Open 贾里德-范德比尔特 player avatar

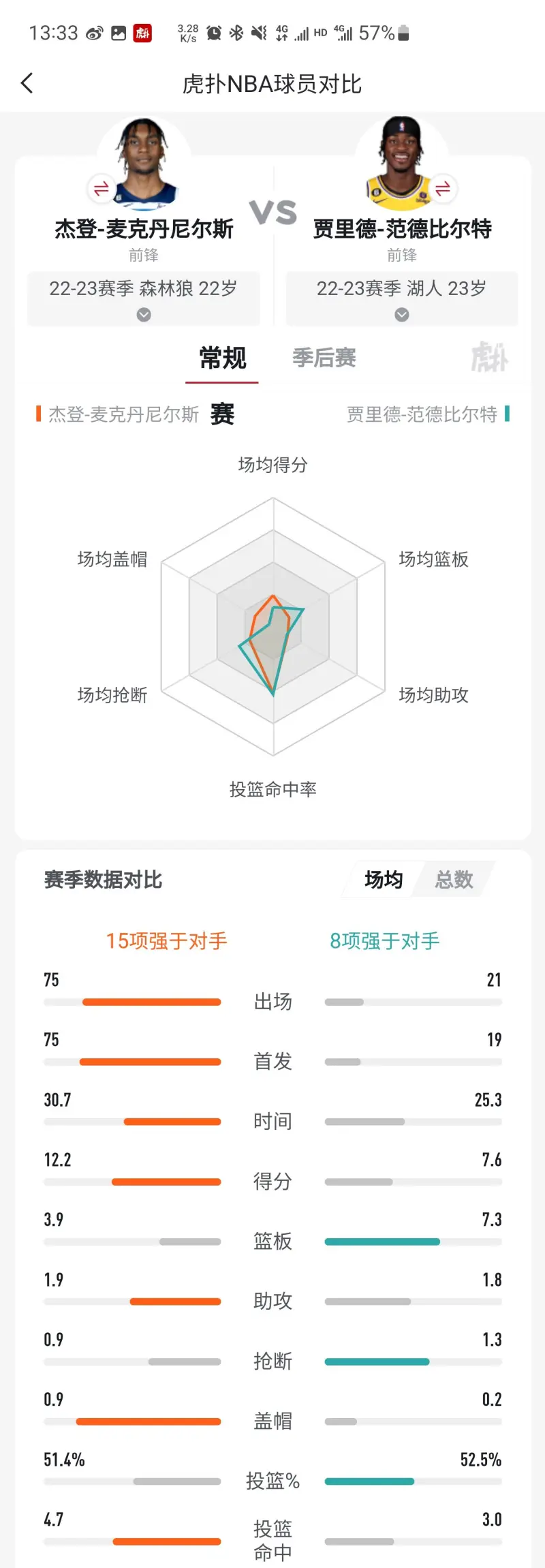point(401,162)
